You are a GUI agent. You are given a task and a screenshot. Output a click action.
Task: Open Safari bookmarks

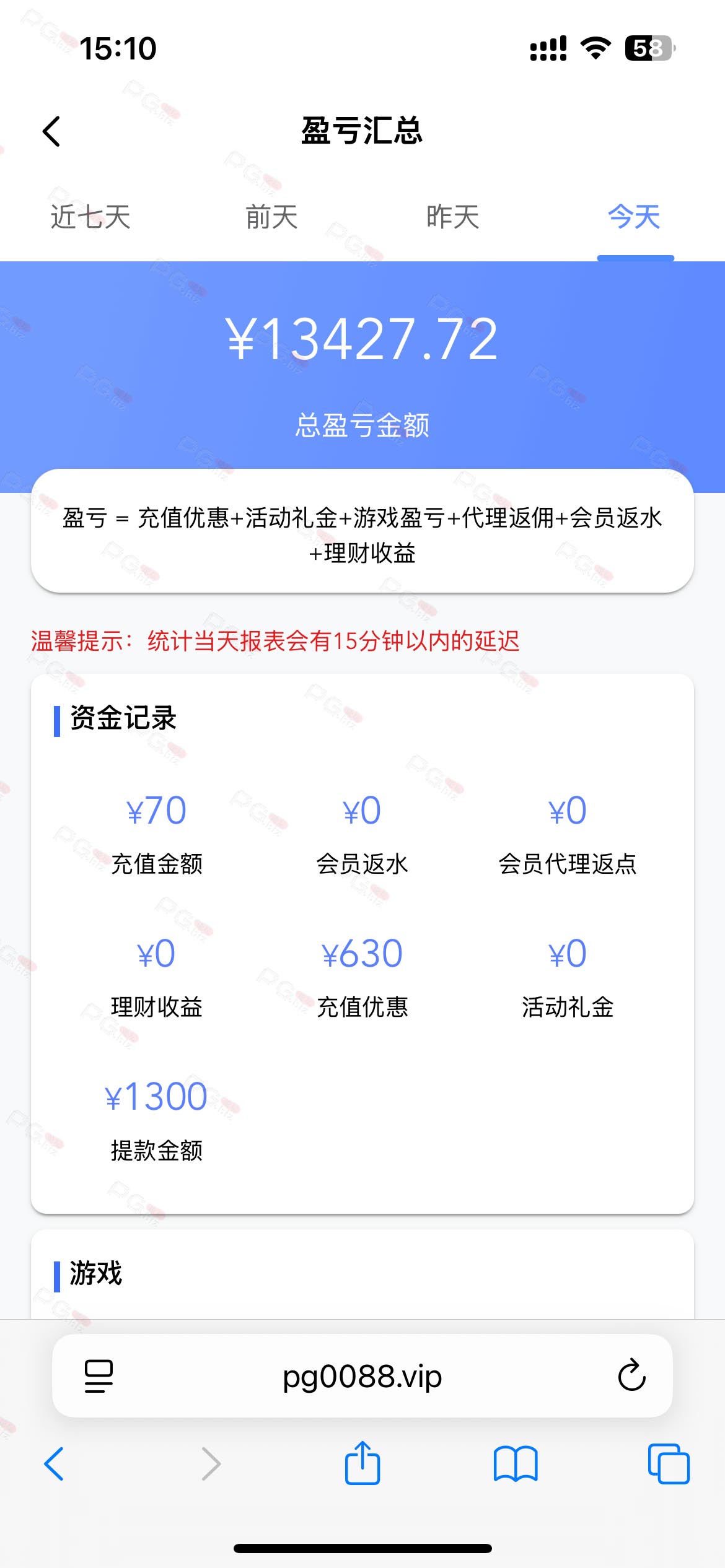(x=516, y=1464)
